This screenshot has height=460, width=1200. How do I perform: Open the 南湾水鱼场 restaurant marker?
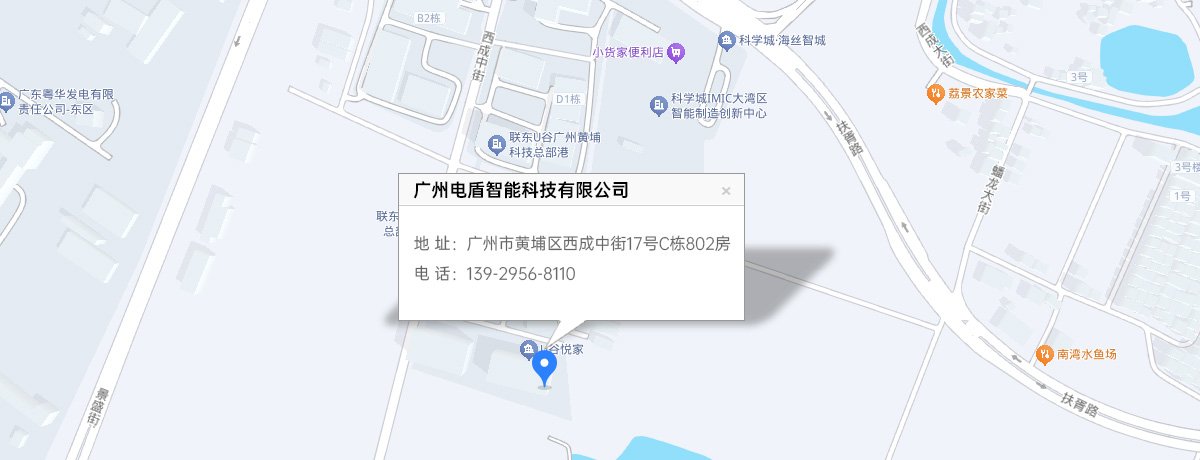coord(1044,354)
